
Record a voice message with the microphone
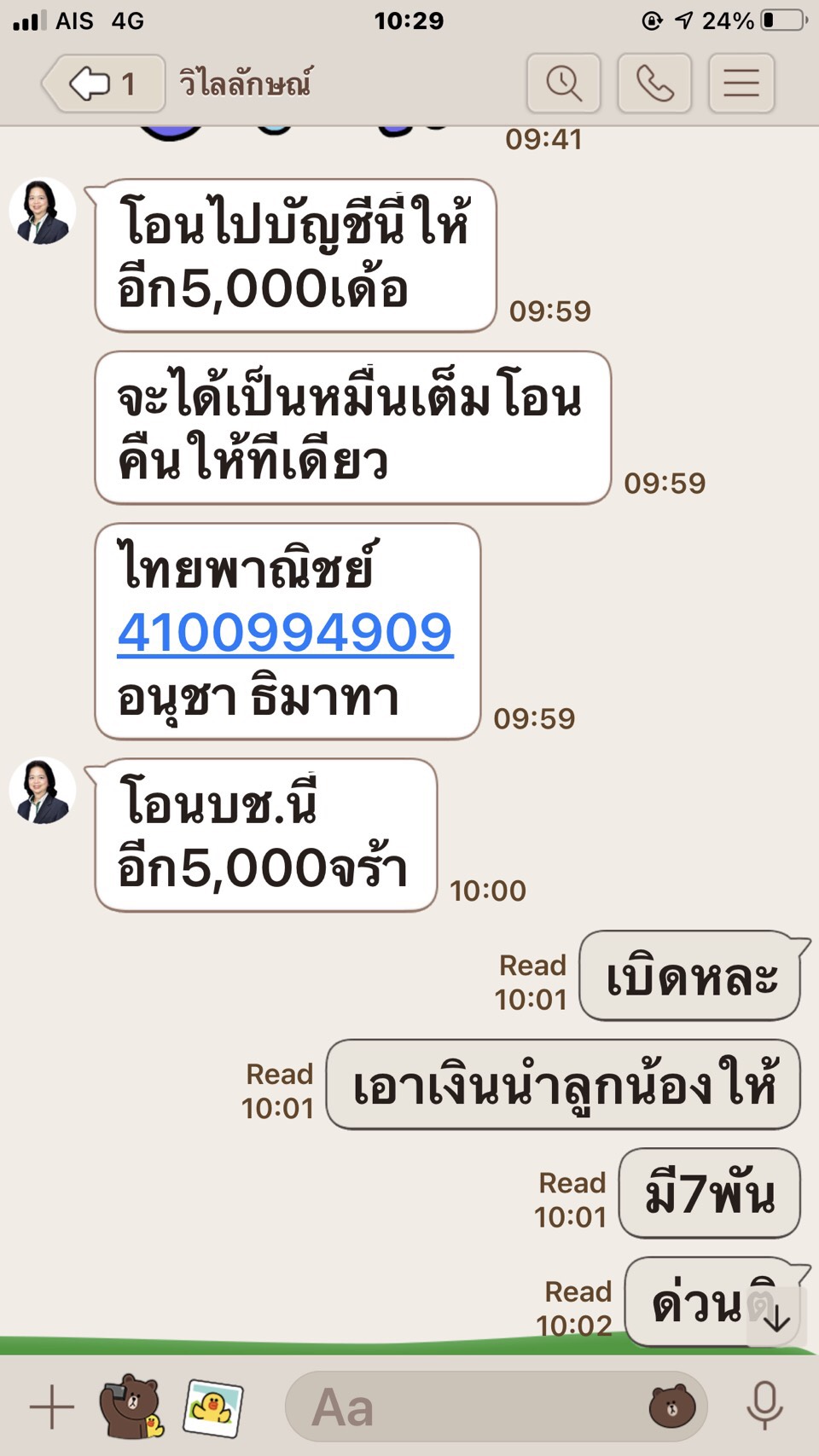[764, 1407]
